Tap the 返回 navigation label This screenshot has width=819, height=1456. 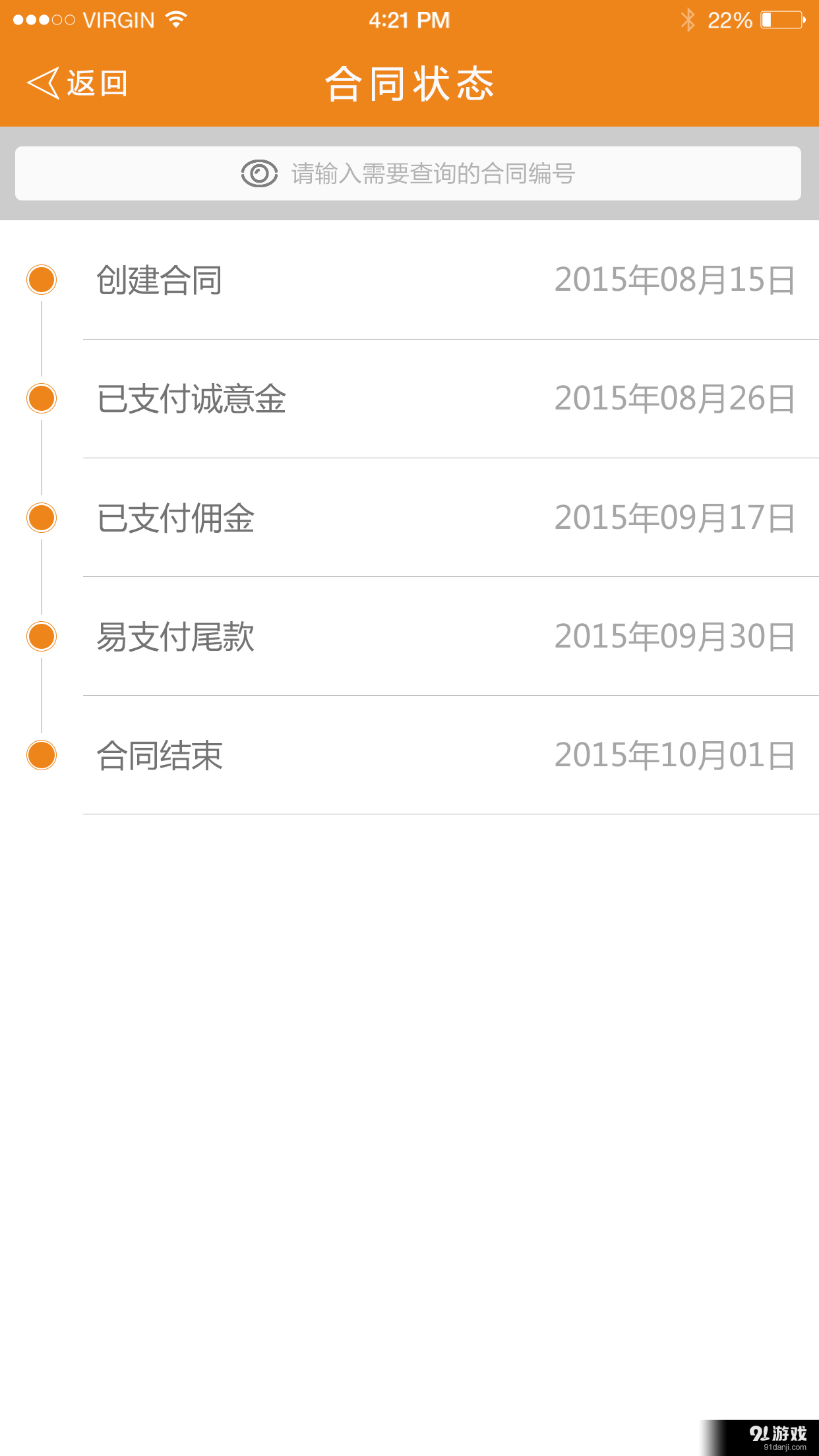pos(94,83)
